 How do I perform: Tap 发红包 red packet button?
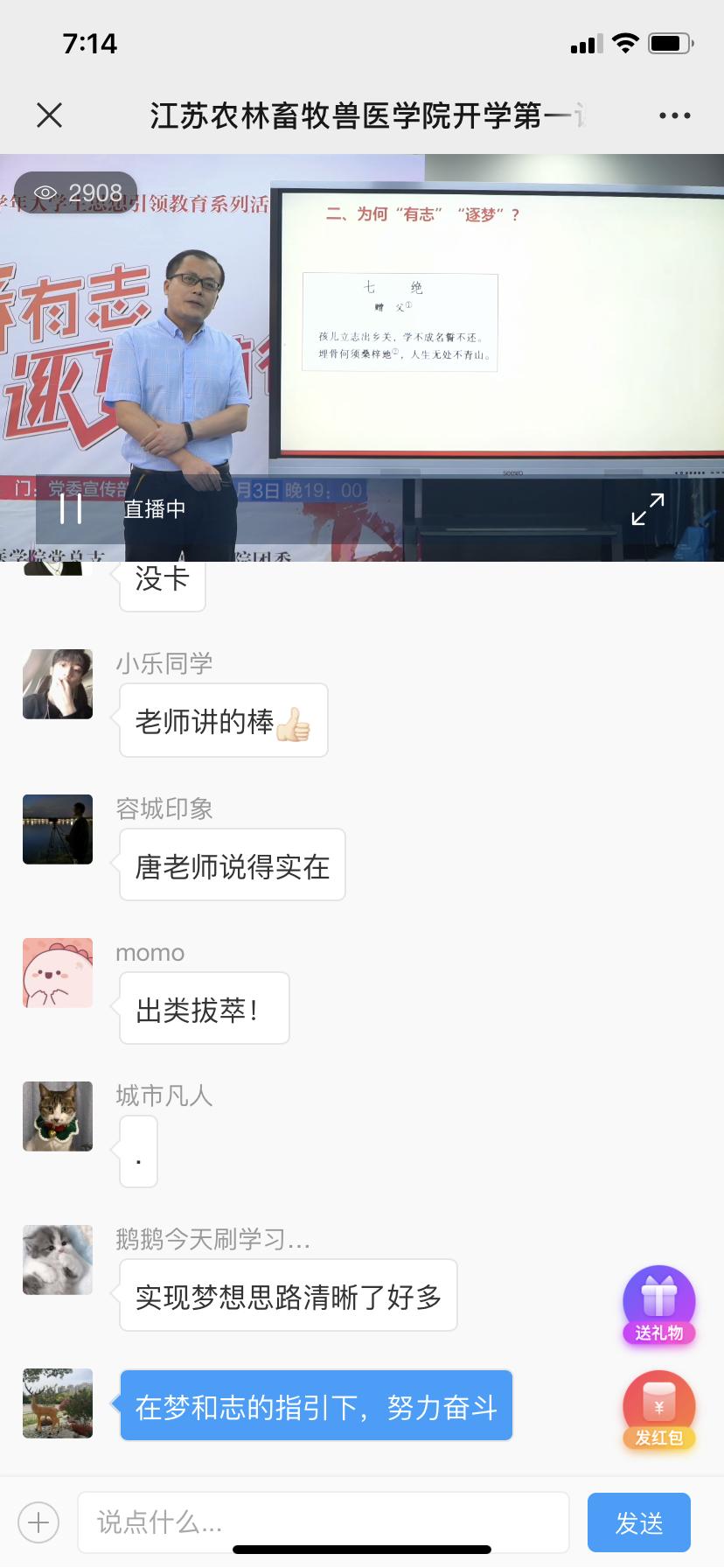pos(659,1409)
